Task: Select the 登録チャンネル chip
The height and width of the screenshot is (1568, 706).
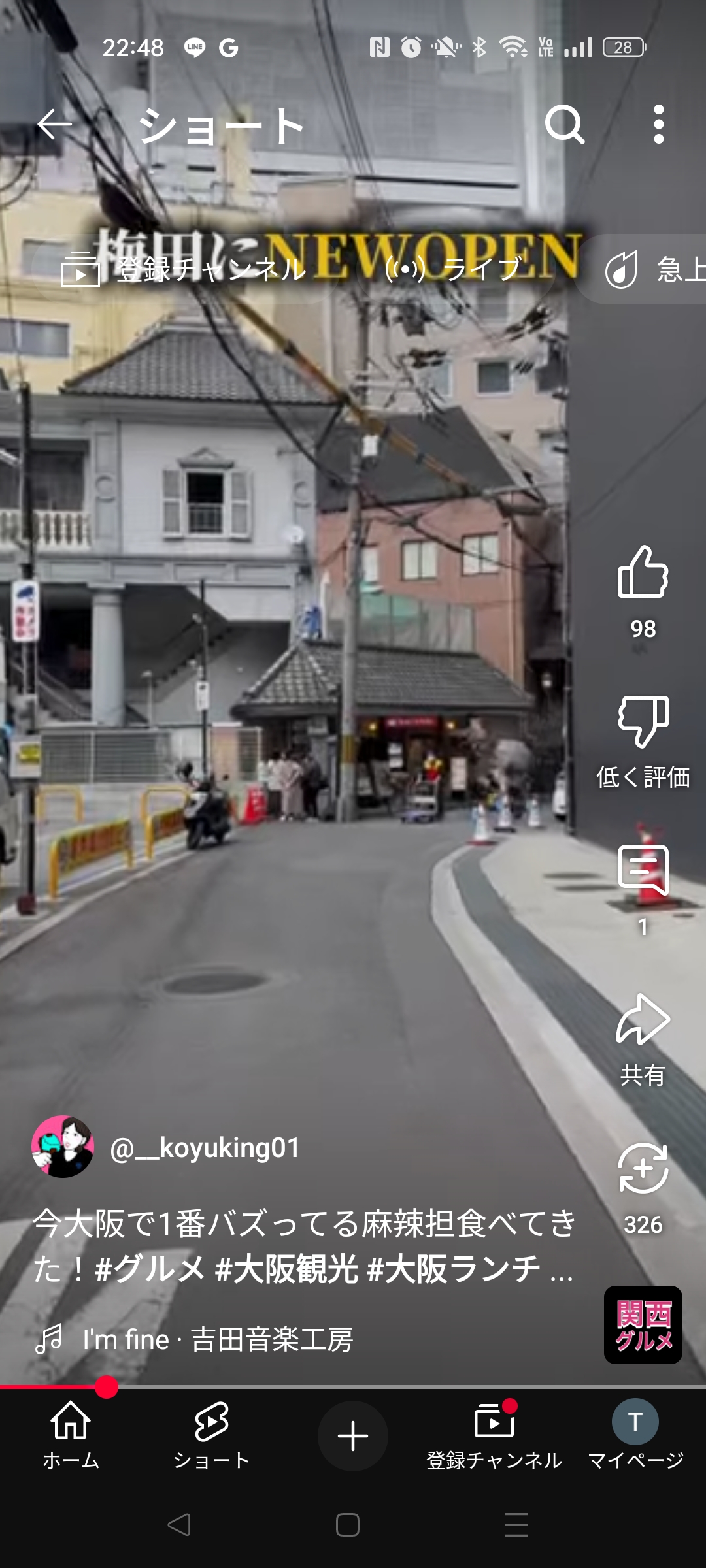Action: click(183, 269)
